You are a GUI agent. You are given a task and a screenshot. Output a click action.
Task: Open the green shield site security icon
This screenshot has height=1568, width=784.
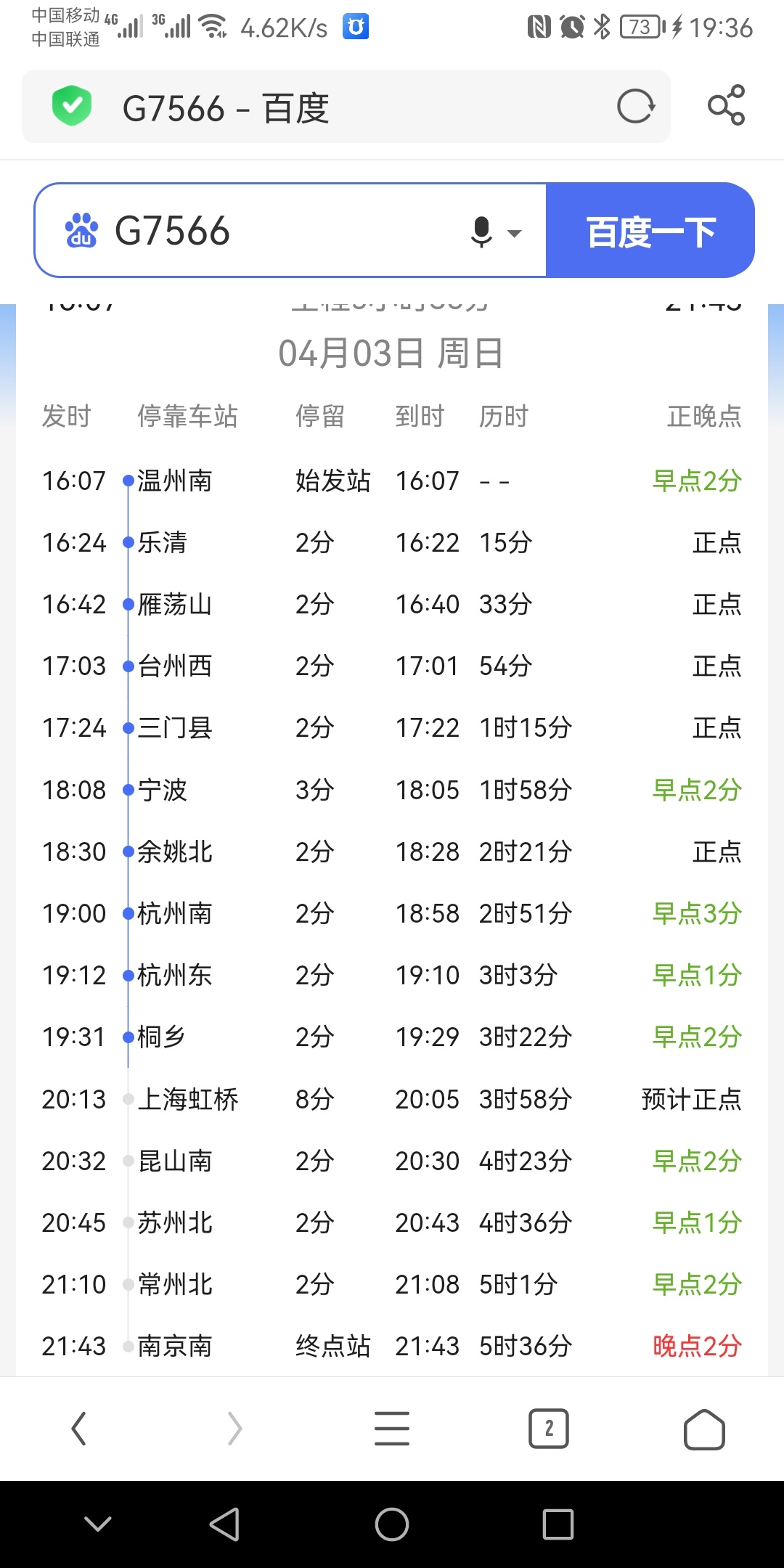pos(72,106)
